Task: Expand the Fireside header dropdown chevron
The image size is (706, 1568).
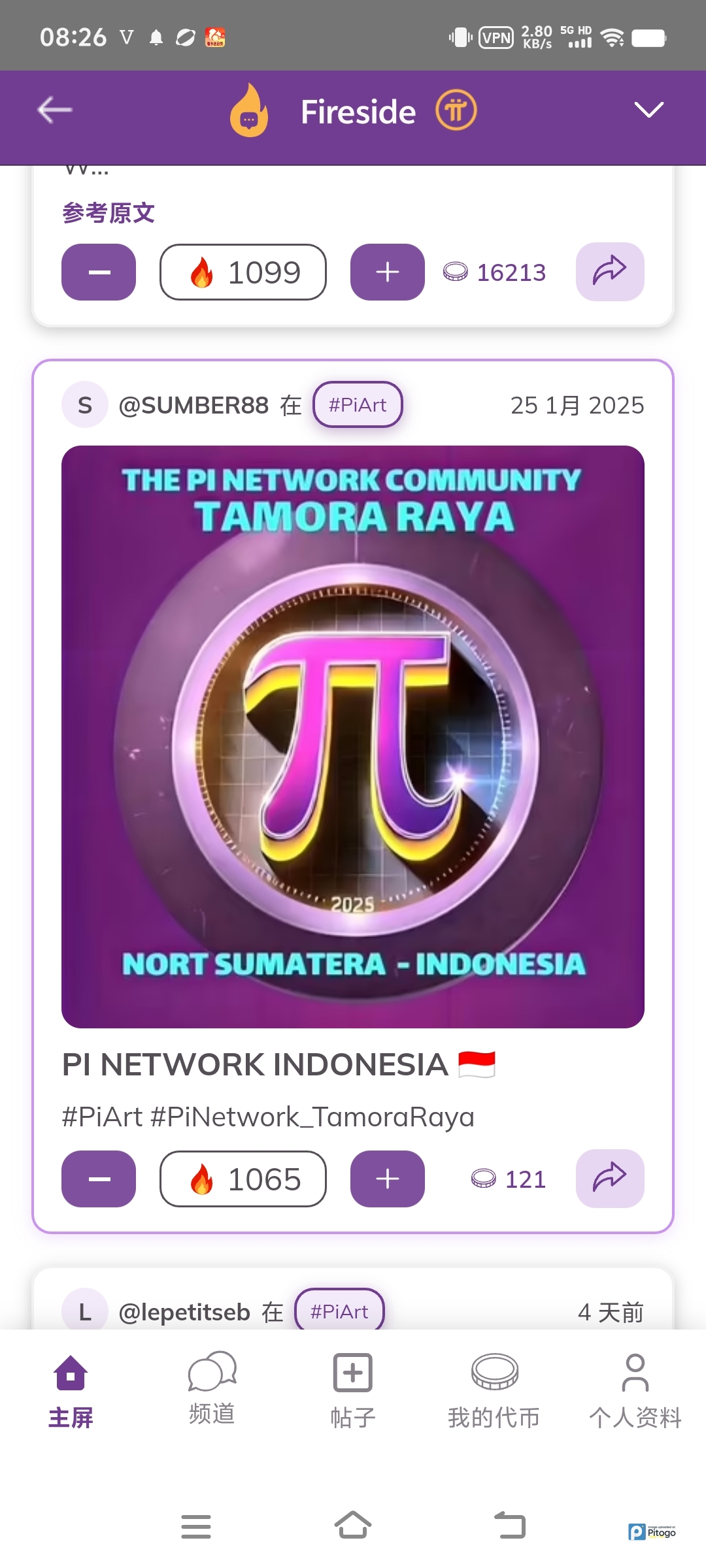Action: pos(648,110)
